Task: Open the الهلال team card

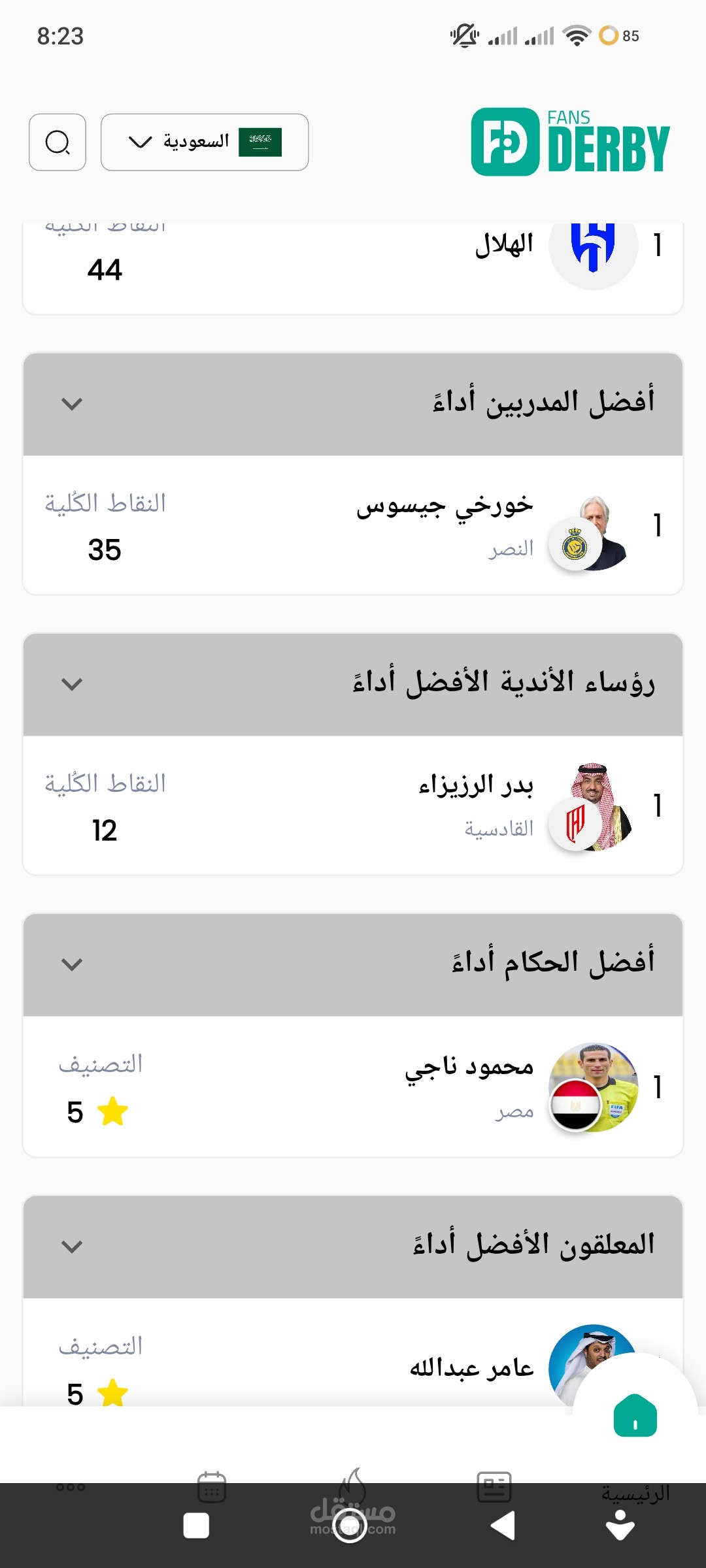Action: click(353, 261)
